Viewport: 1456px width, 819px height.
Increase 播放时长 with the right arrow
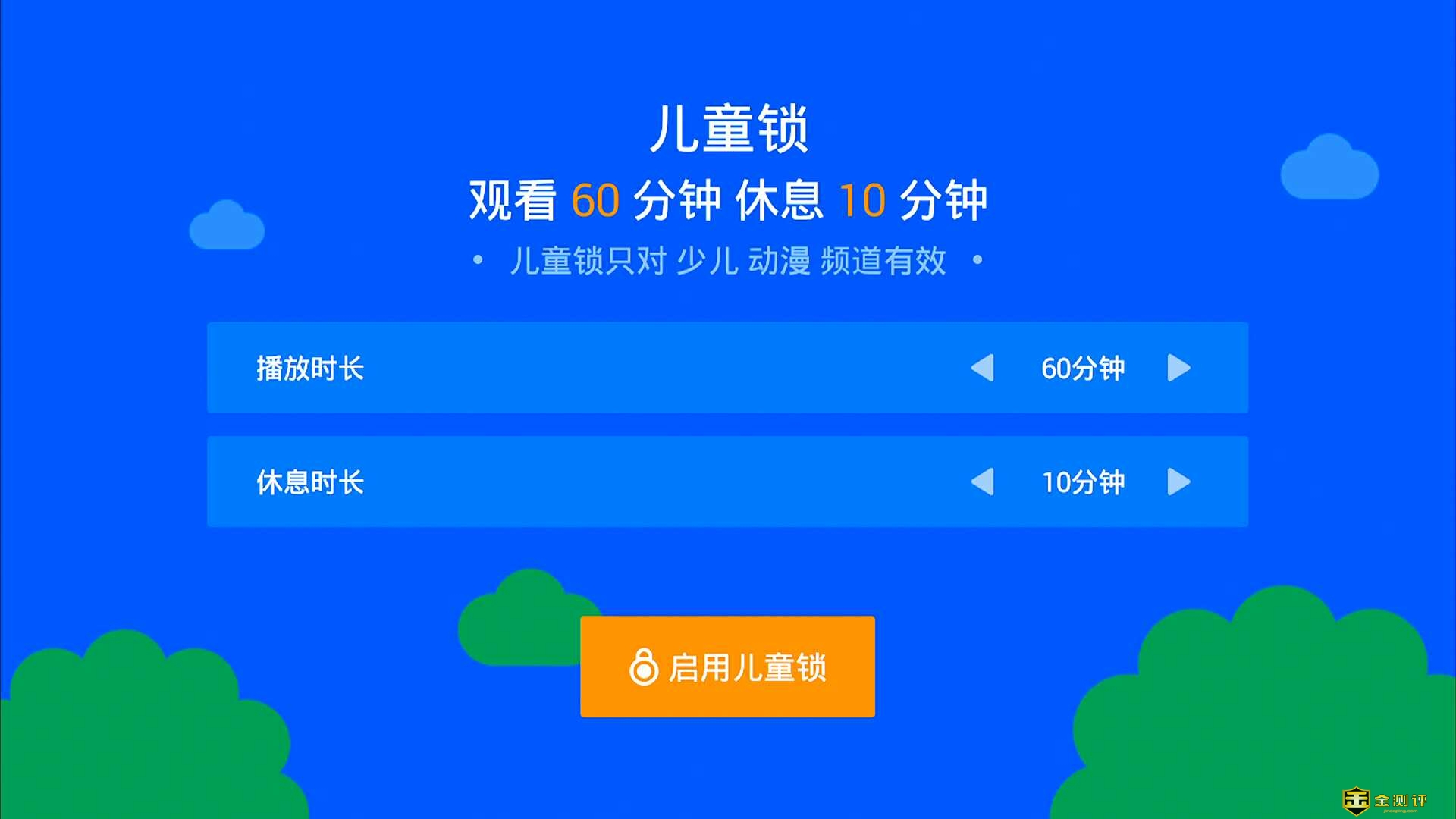[1178, 368]
